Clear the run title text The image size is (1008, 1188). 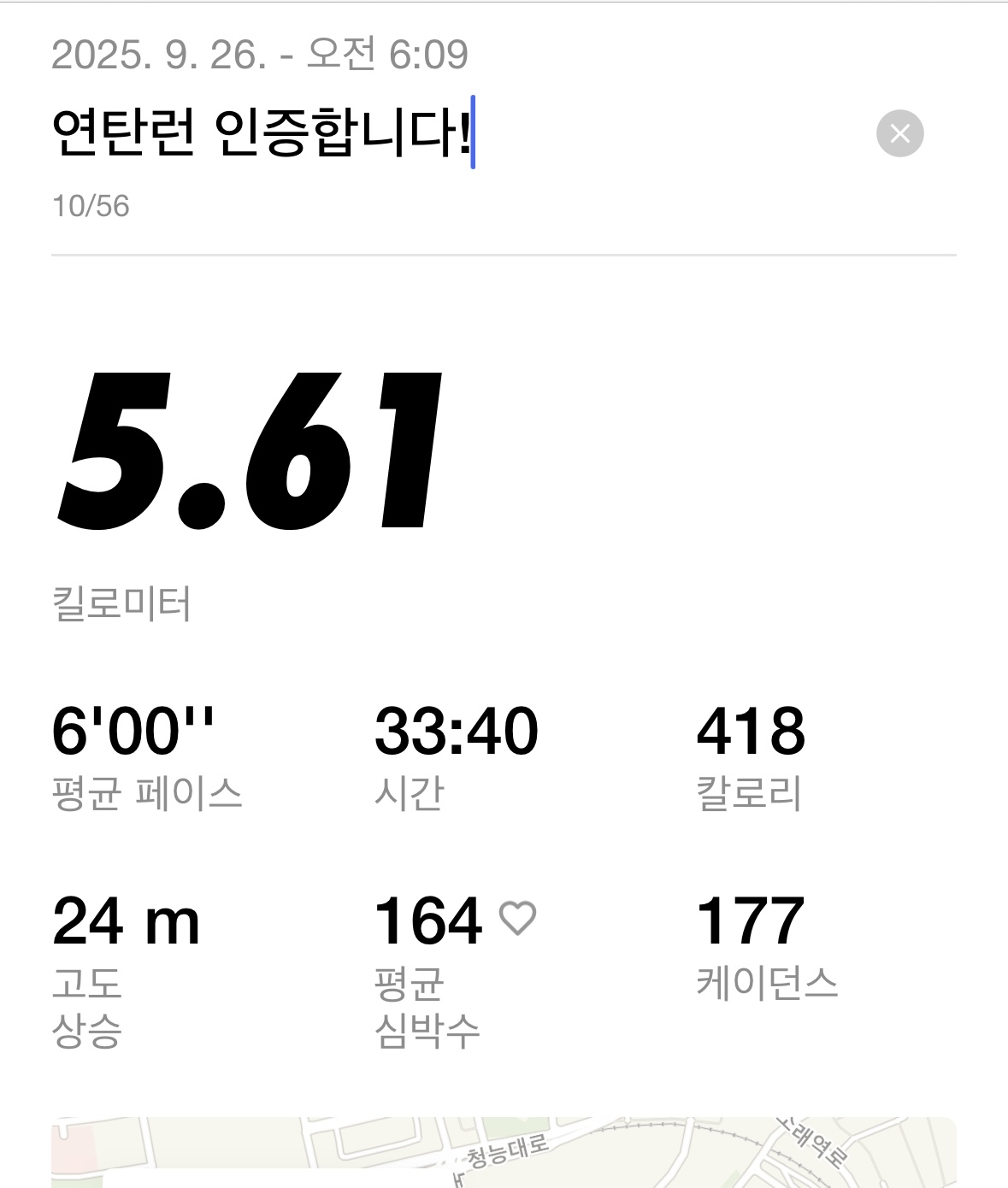[x=899, y=133]
